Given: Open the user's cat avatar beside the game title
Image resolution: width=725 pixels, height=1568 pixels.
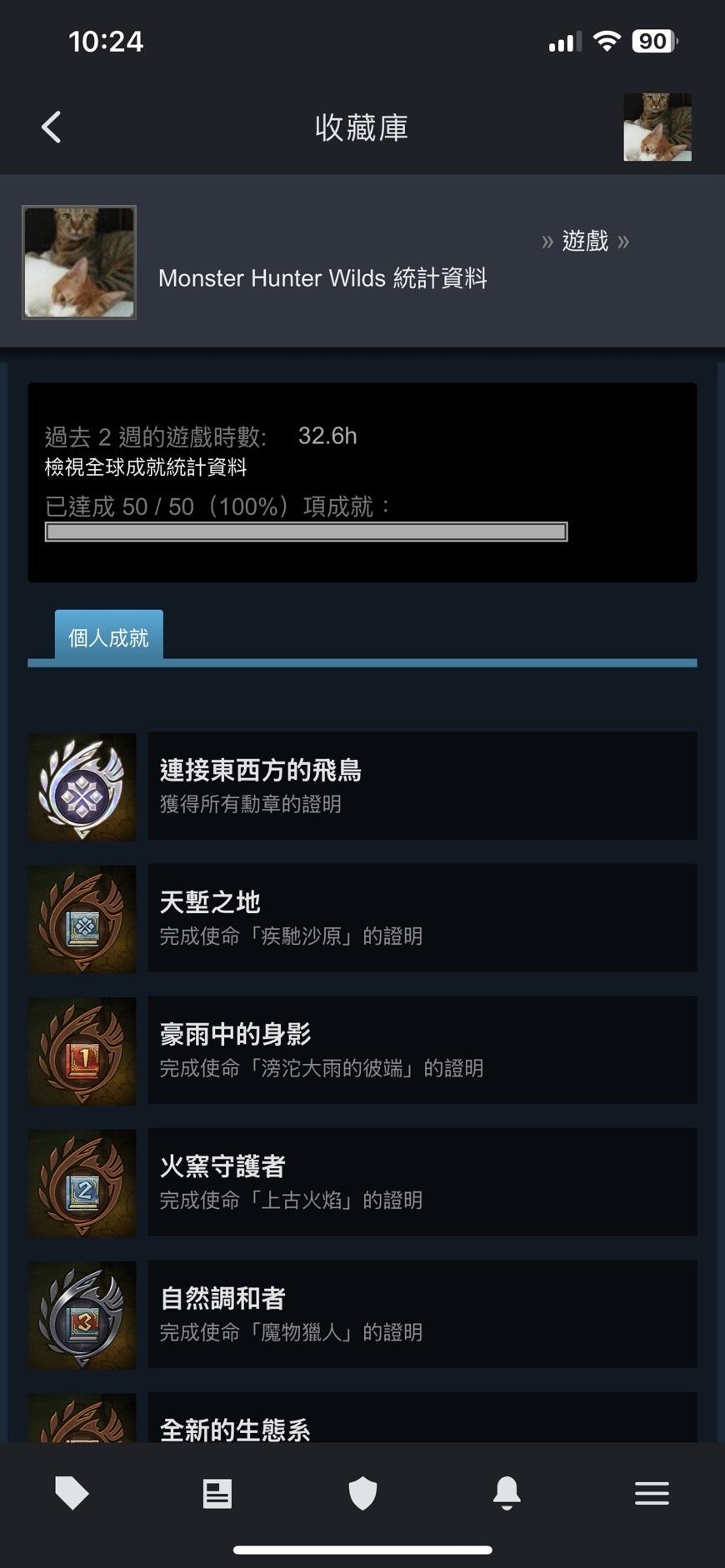Looking at the screenshot, I should click(79, 262).
